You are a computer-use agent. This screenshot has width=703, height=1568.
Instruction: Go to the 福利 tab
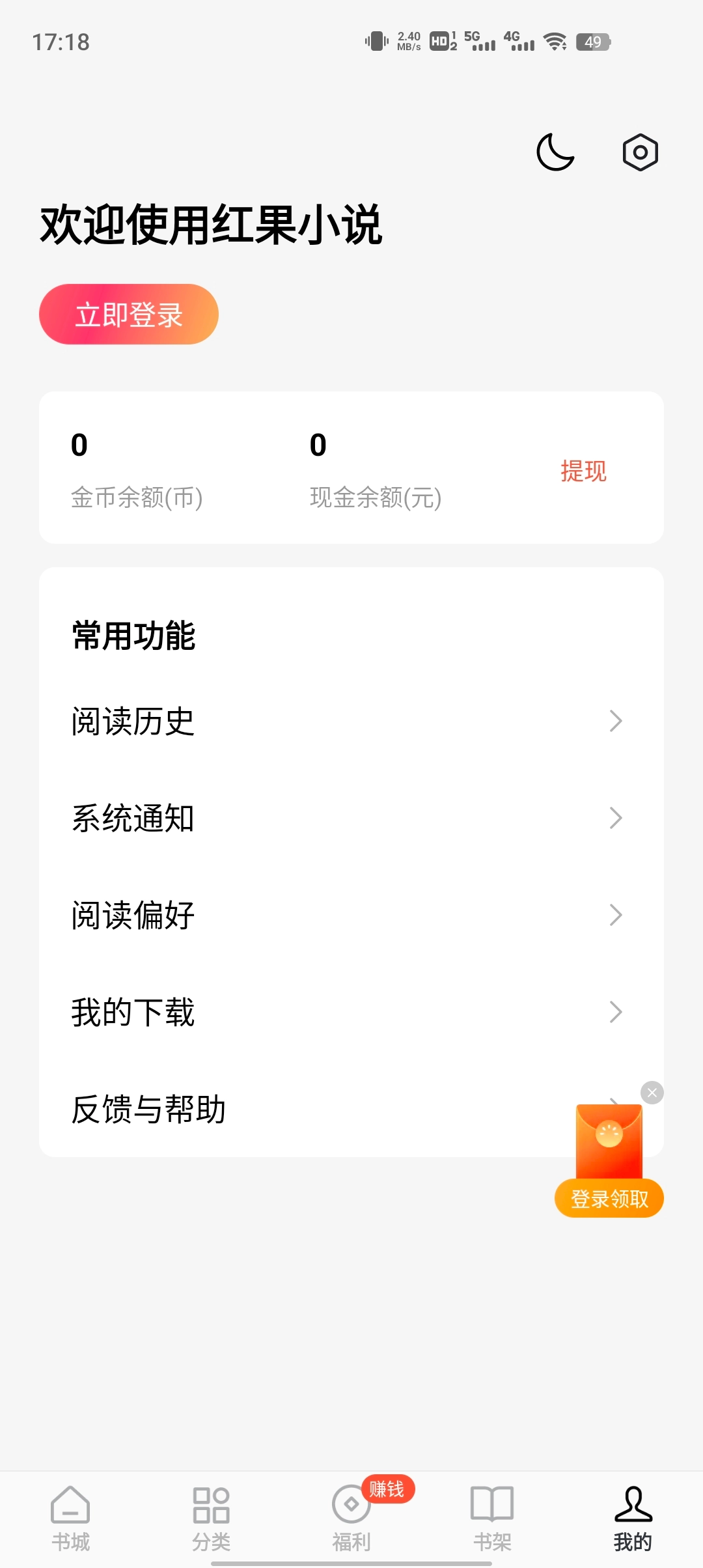(351, 1517)
